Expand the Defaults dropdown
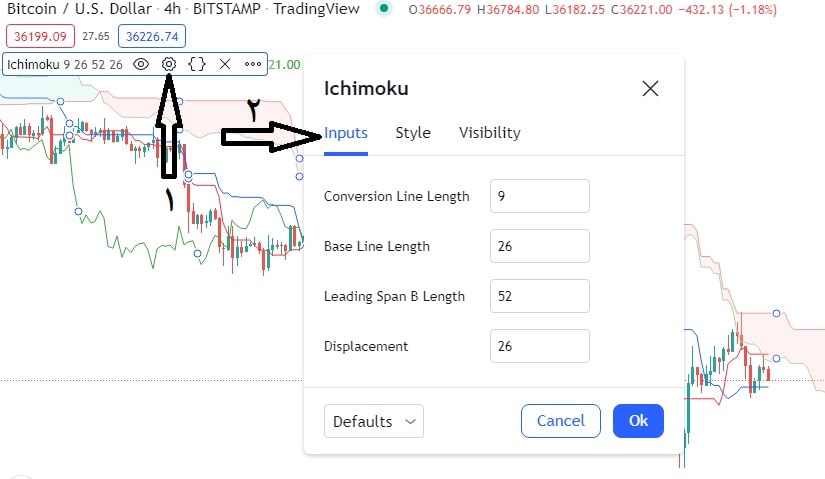The width and height of the screenshot is (825, 479). 374,421
